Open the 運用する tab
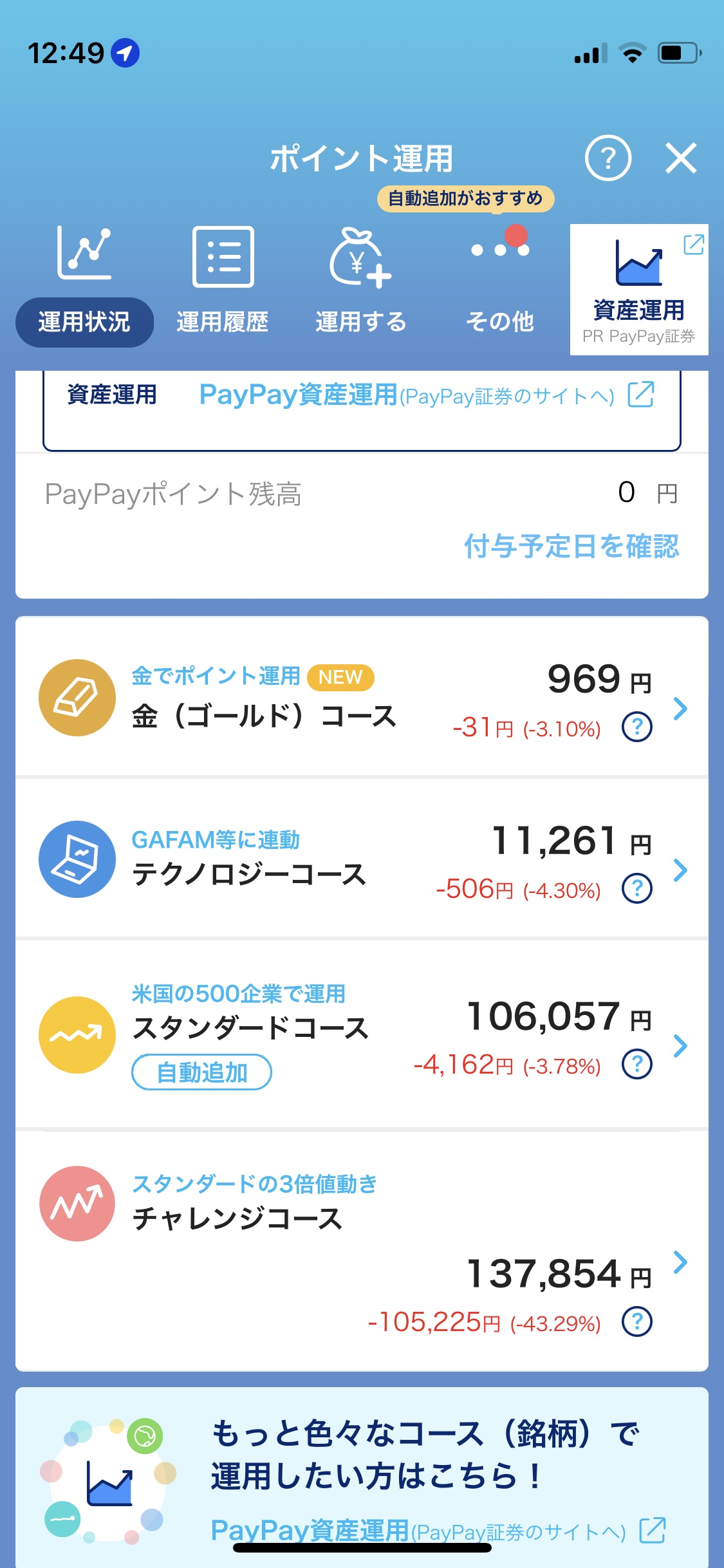The image size is (724, 1568). coord(361,286)
